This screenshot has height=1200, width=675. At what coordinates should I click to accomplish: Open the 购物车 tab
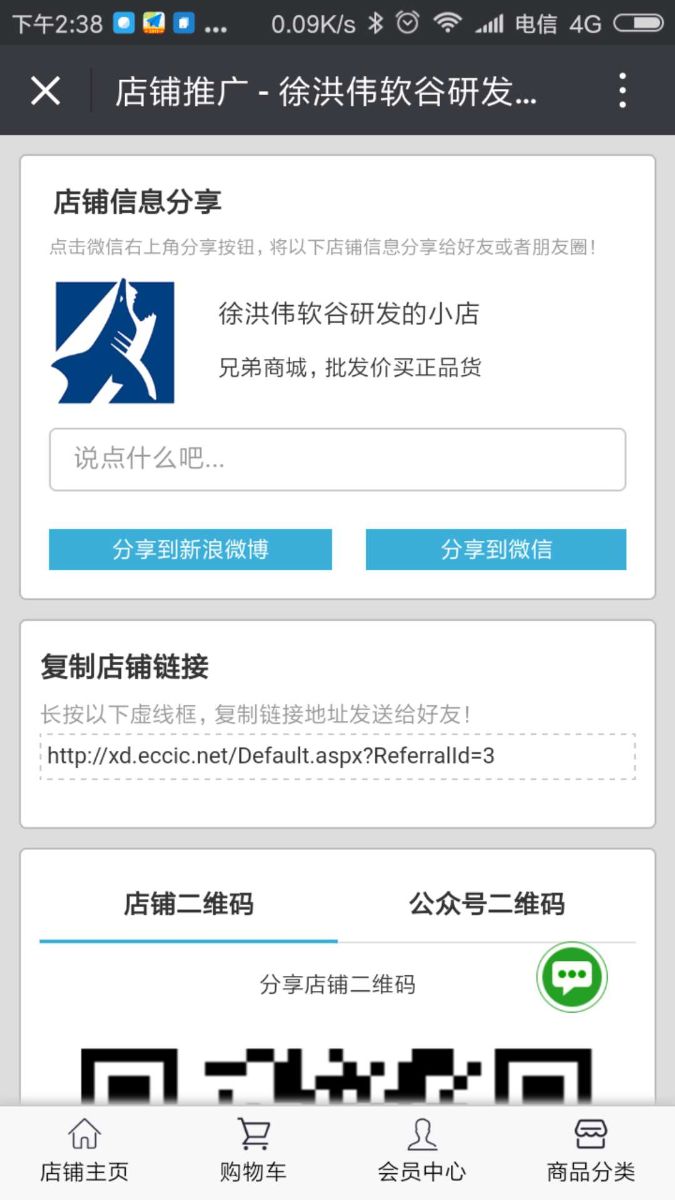(x=253, y=1152)
